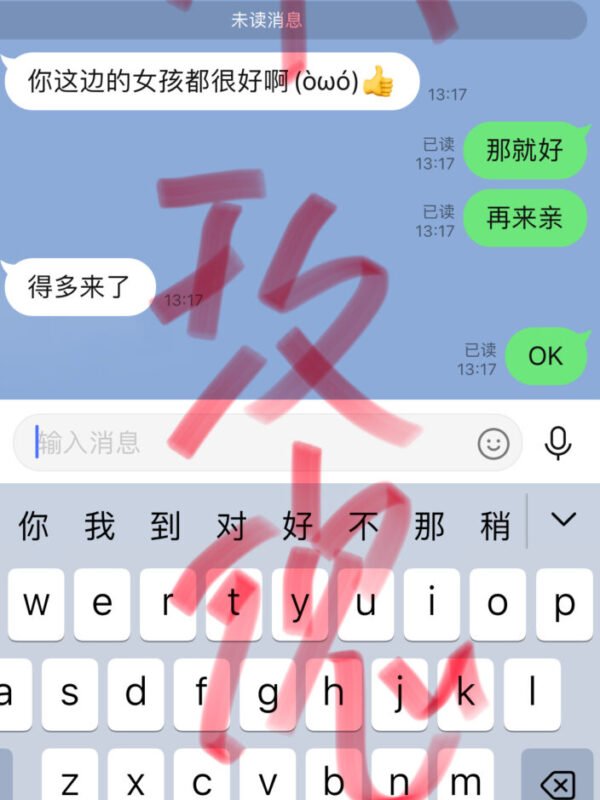Screen dimensions: 600x800
Task: Select the candidate word 那
Action: point(429,525)
